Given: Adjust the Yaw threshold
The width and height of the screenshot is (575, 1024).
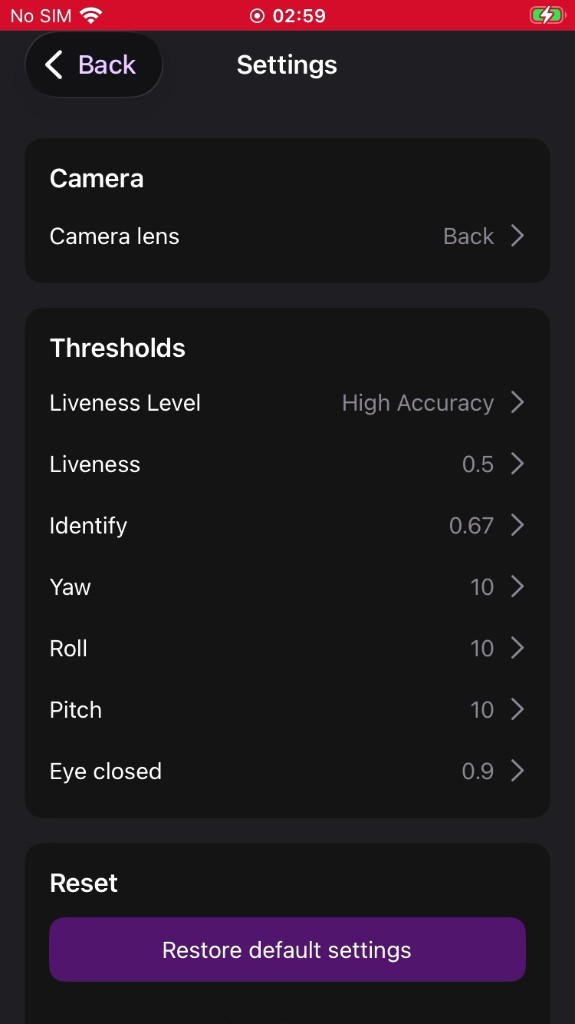Looking at the screenshot, I should point(288,586).
